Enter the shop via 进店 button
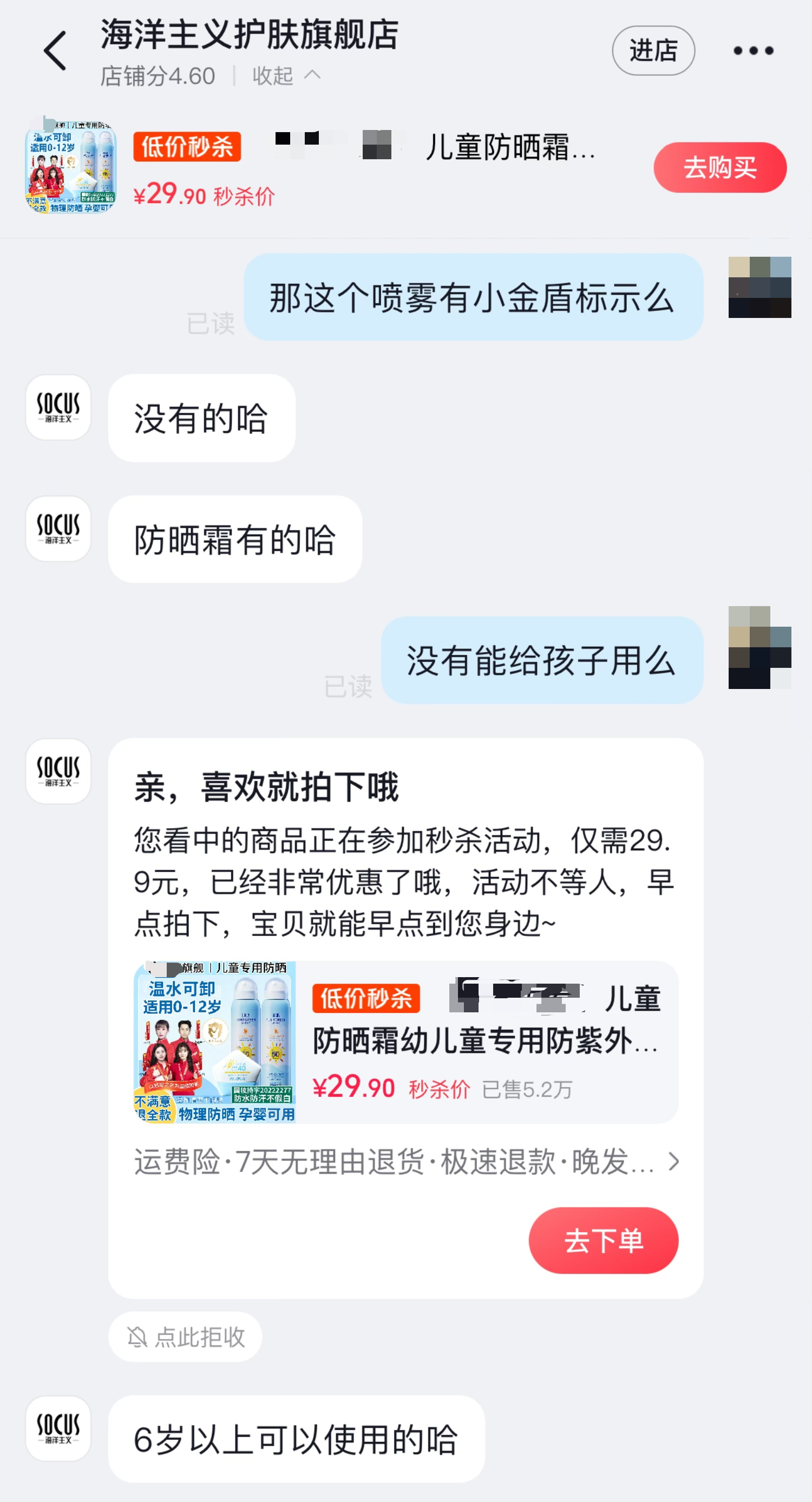This screenshot has width=812, height=1502. coord(653,51)
